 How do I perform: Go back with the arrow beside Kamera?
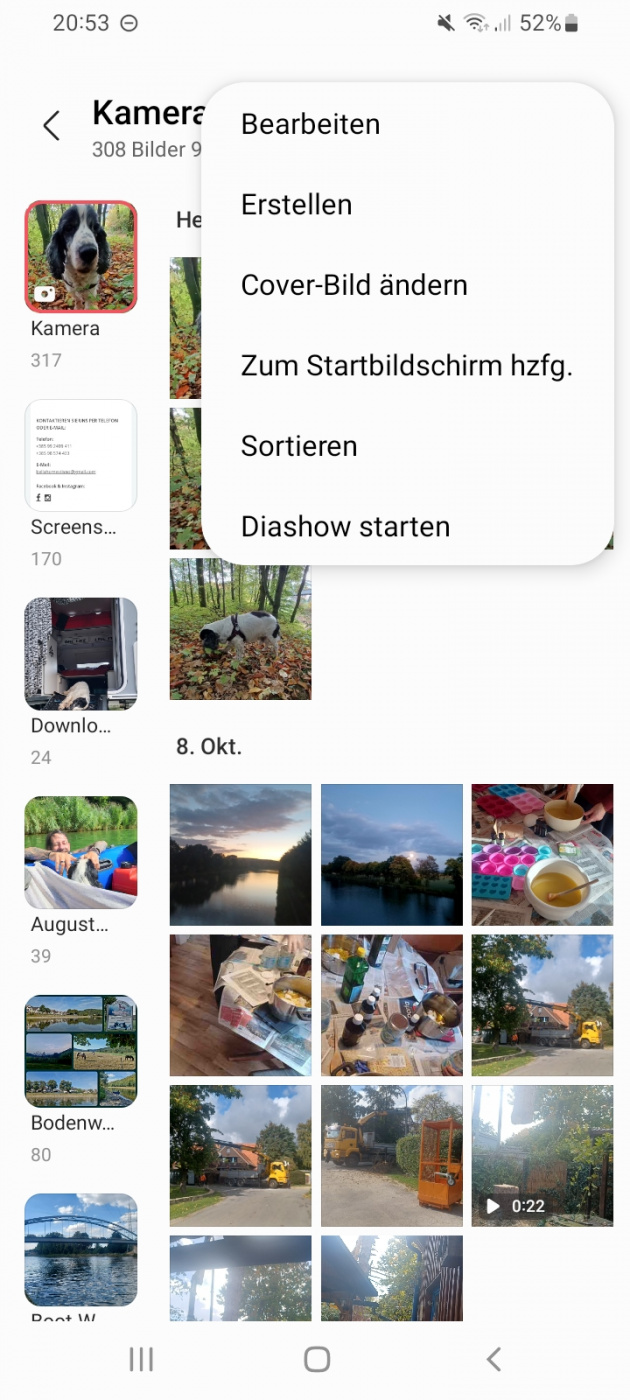[52, 126]
